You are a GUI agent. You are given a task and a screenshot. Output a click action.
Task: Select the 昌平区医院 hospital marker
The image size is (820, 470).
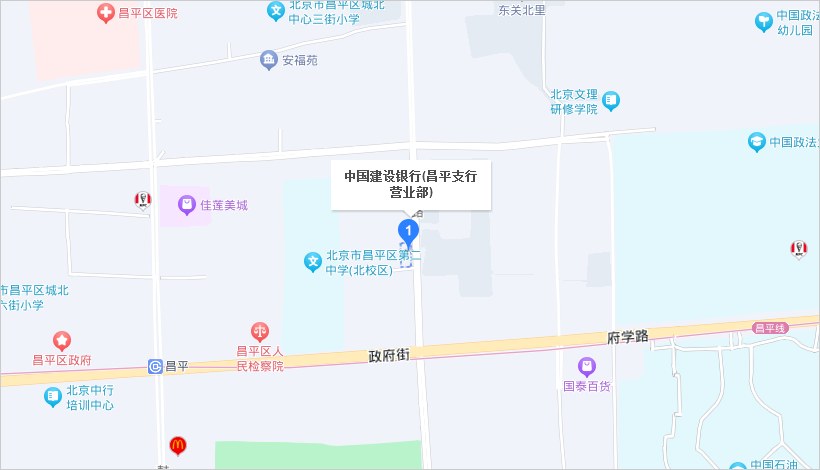pyautogui.click(x=105, y=13)
